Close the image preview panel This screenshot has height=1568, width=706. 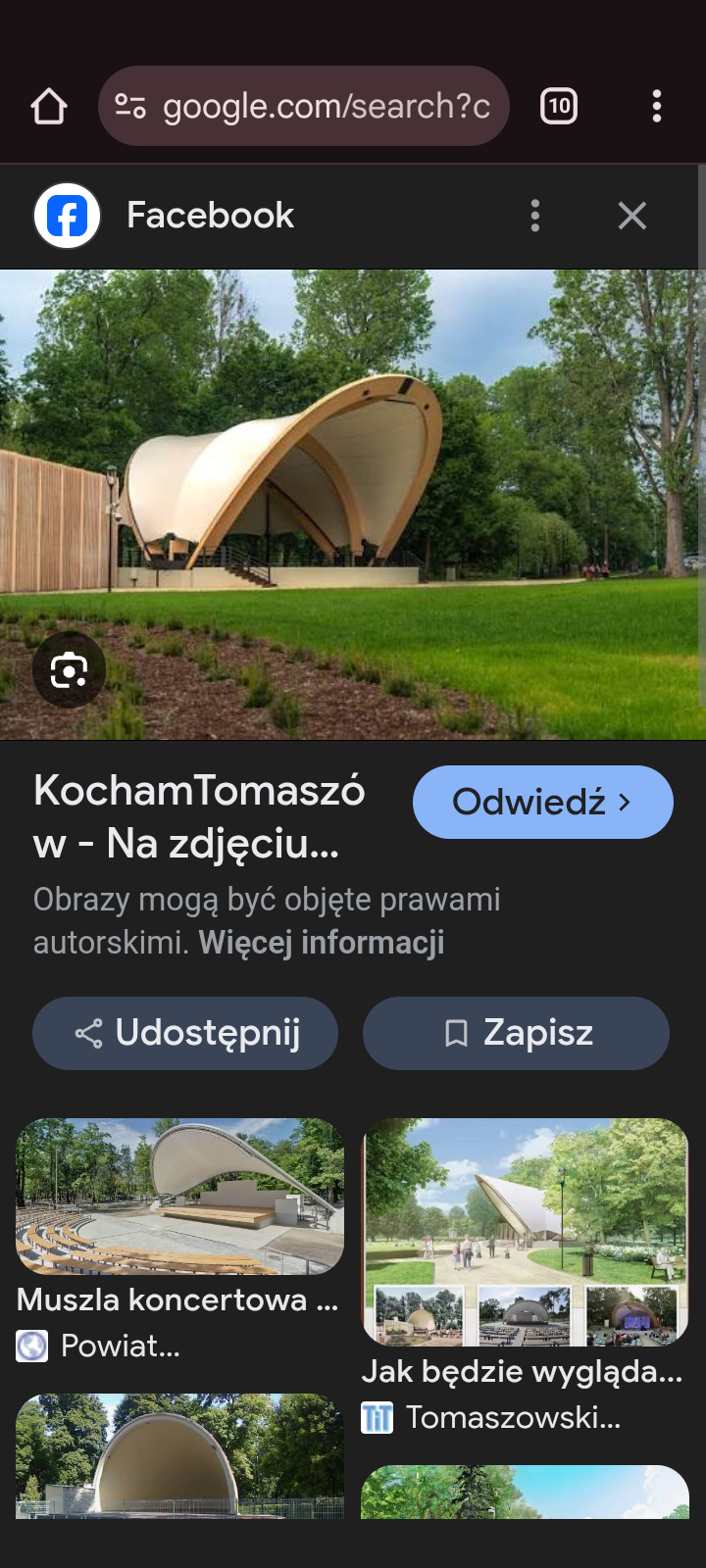632,216
